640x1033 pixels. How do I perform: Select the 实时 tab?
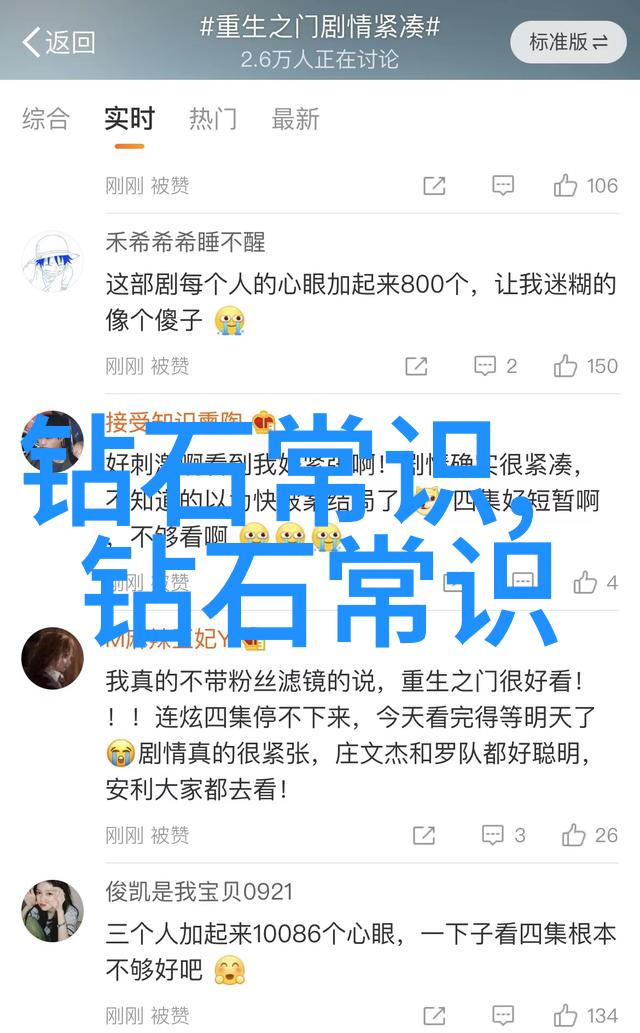(x=129, y=119)
